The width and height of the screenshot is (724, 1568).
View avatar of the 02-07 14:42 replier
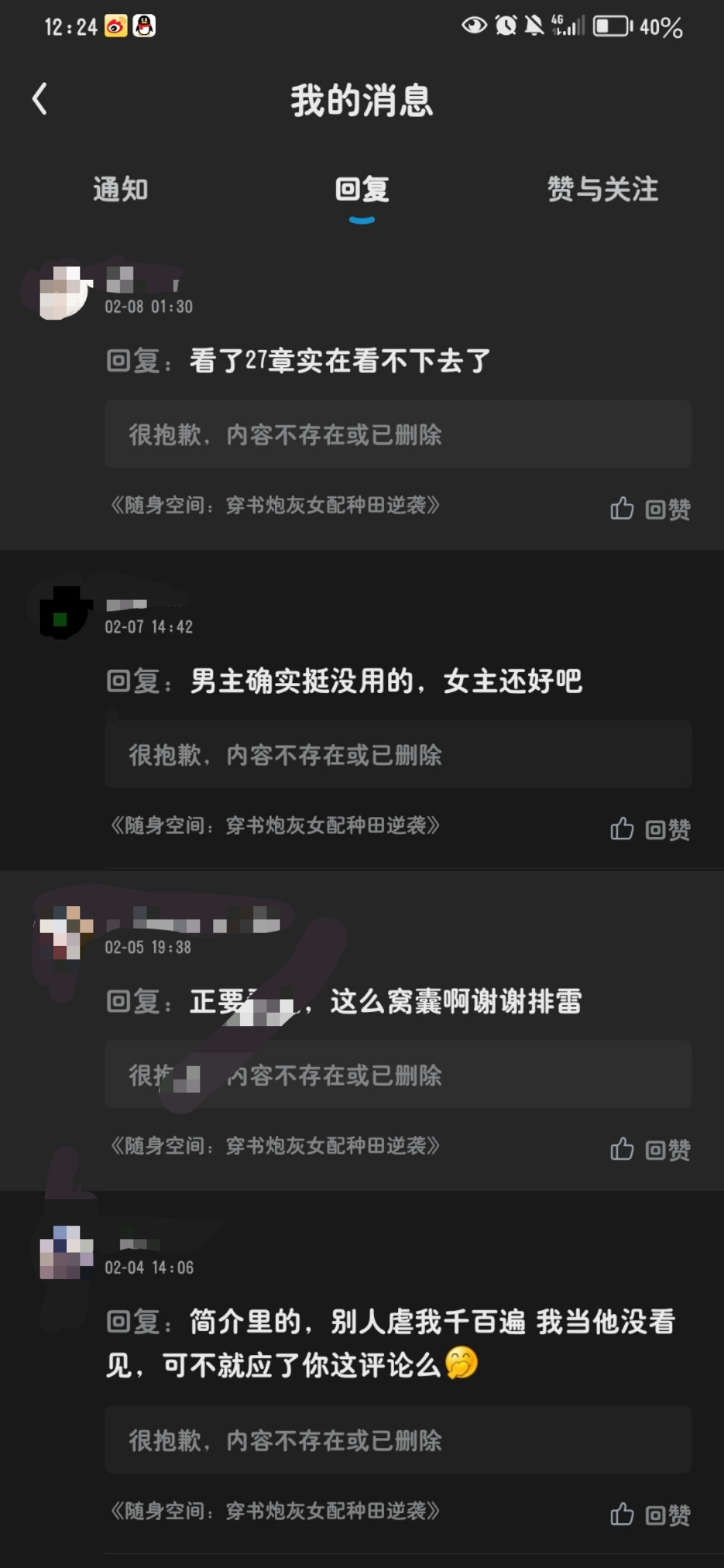point(66,612)
